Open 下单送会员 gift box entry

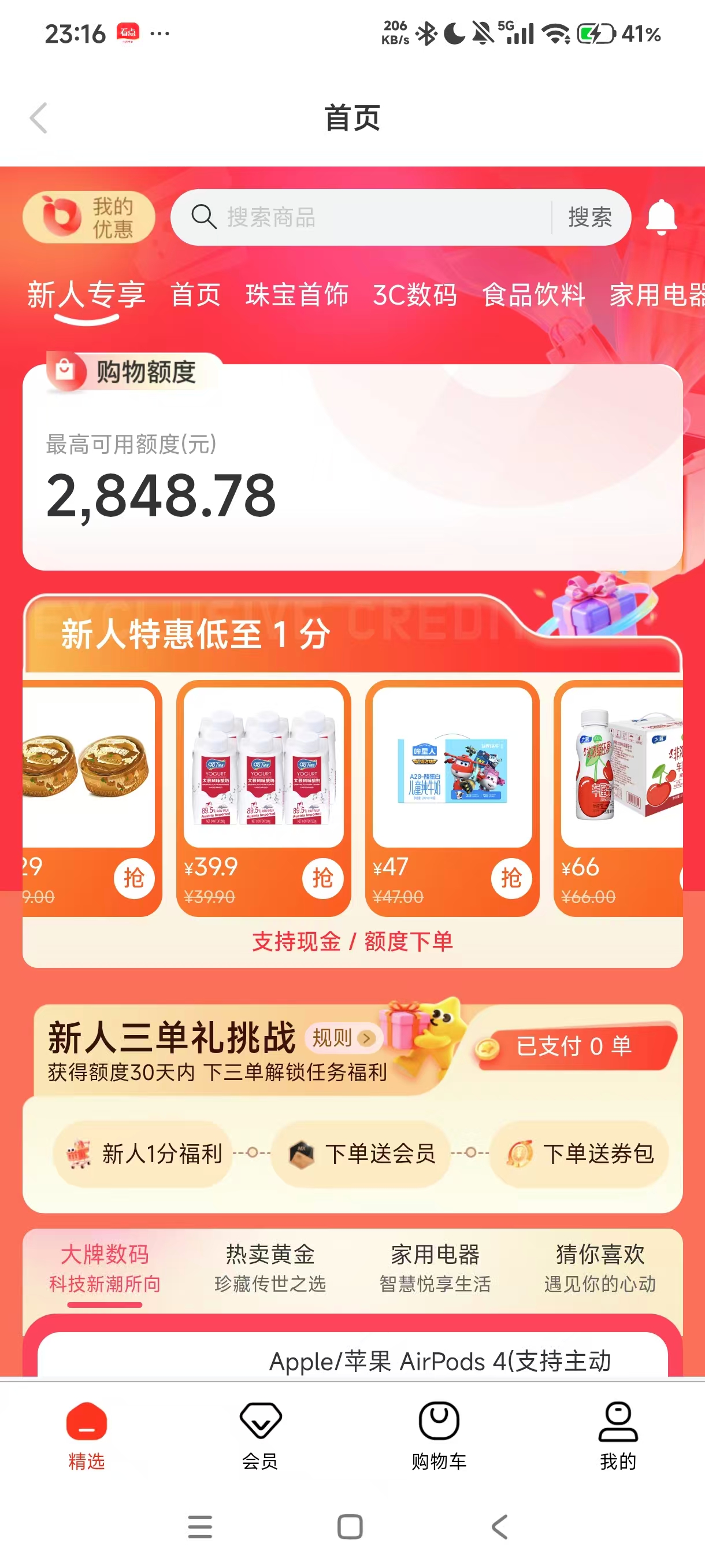(x=361, y=1152)
